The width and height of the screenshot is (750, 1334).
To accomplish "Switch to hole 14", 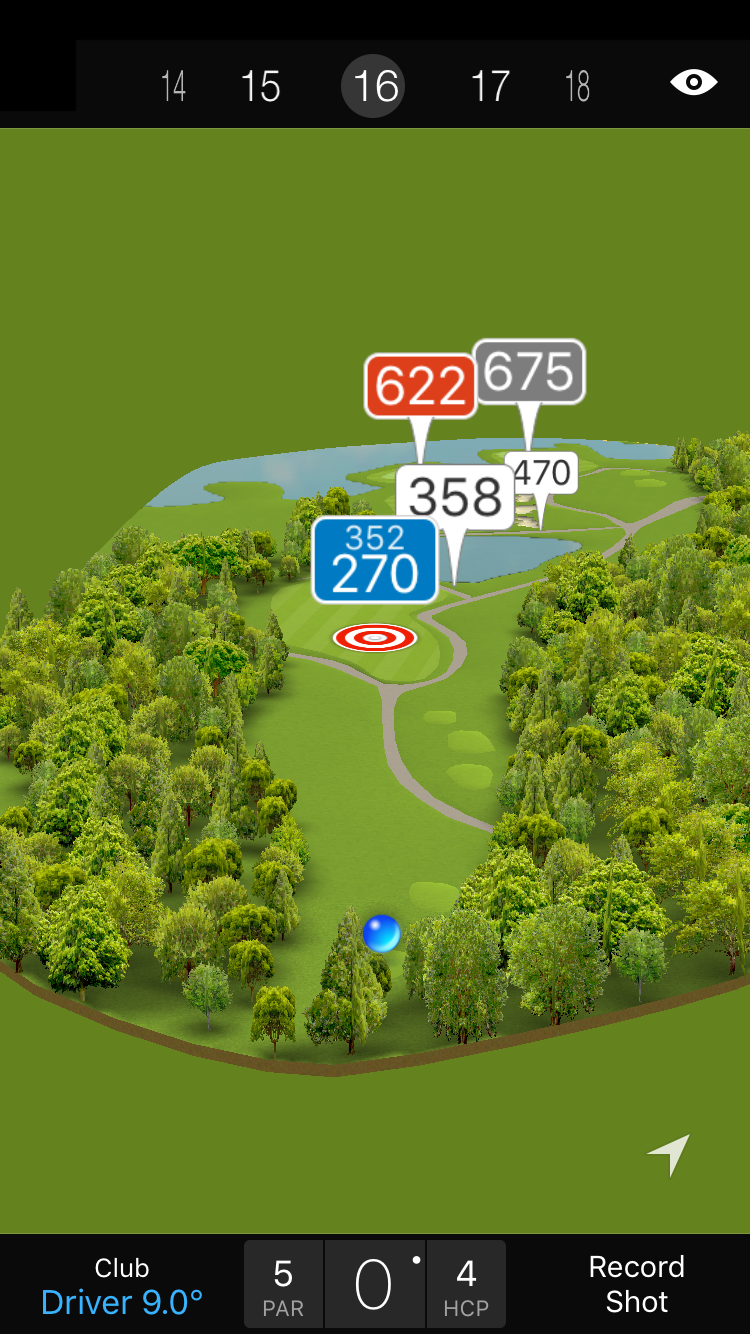I will (173, 86).
